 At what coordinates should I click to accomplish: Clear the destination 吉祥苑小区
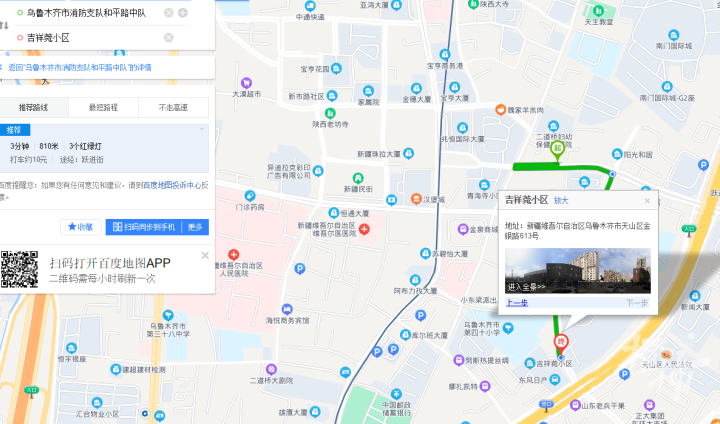point(169,37)
